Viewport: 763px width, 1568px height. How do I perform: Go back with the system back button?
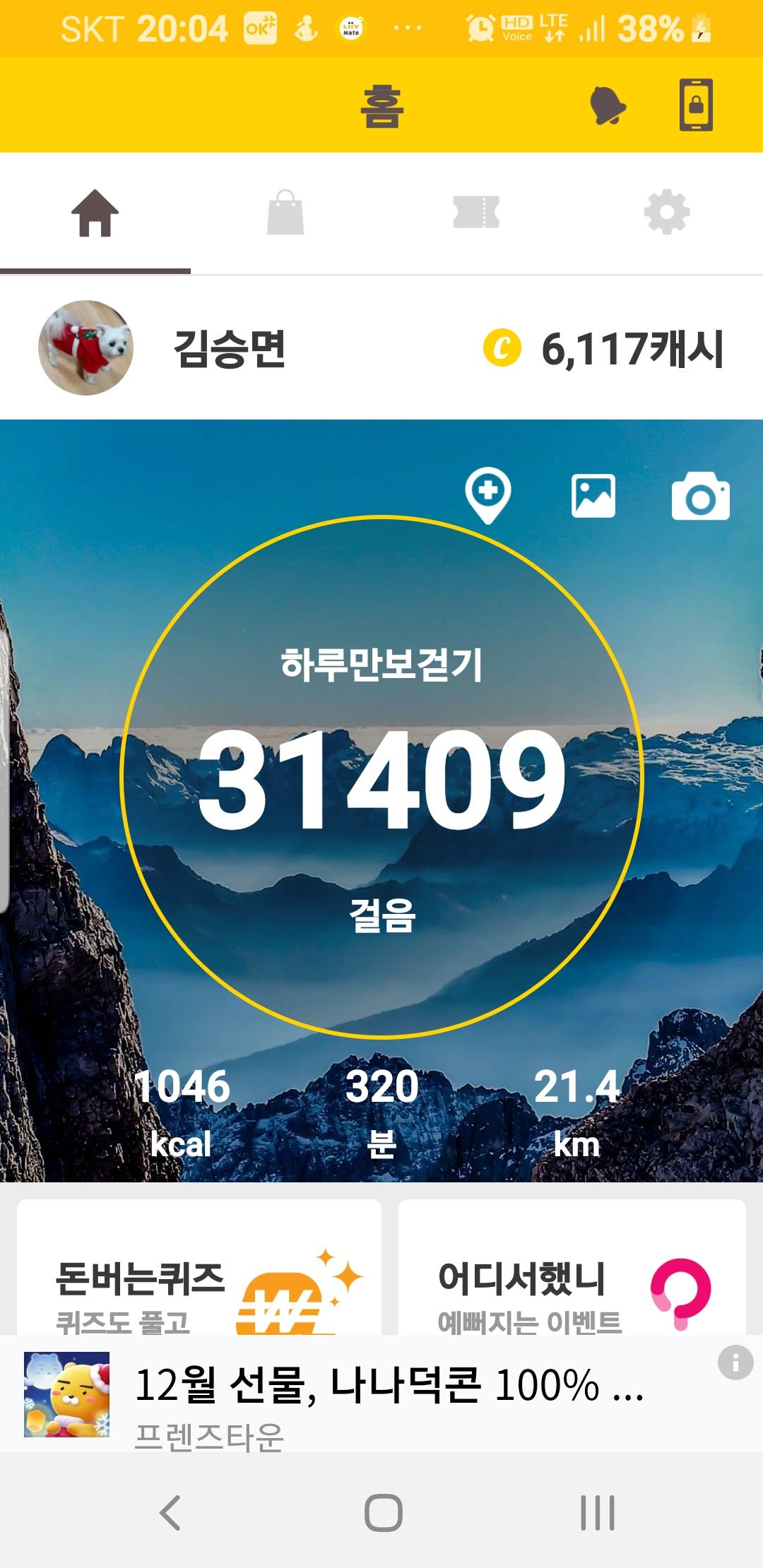pos(170,1513)
